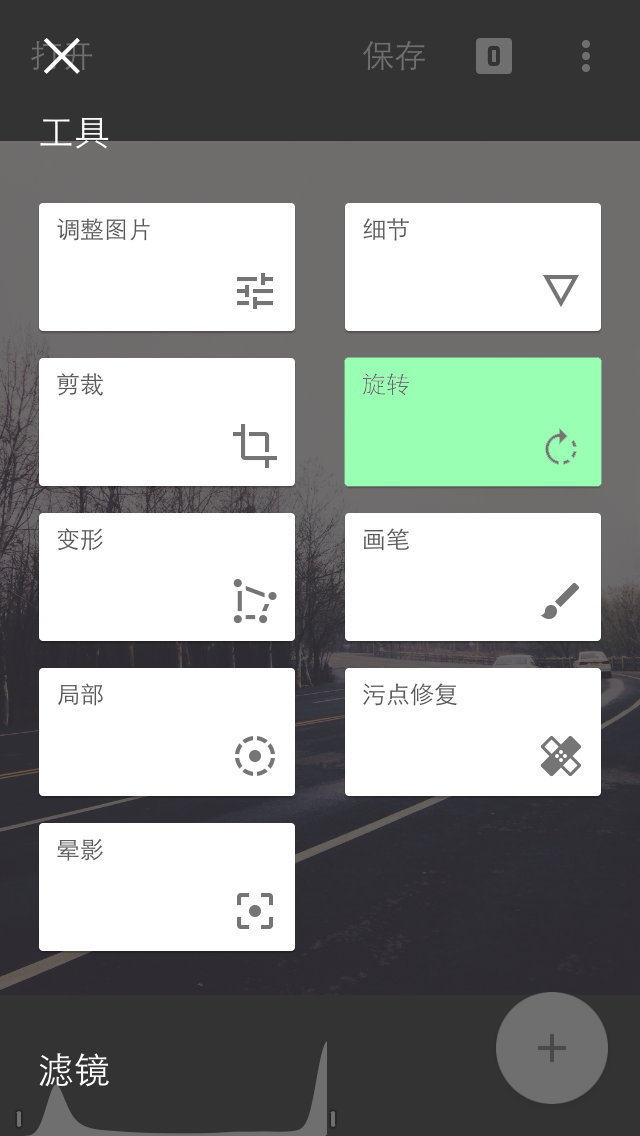Image resolution: width=640 pixels, height=1136 pixels.
Task: Use the 污点修复 healing tool
Action: point(473,732)
